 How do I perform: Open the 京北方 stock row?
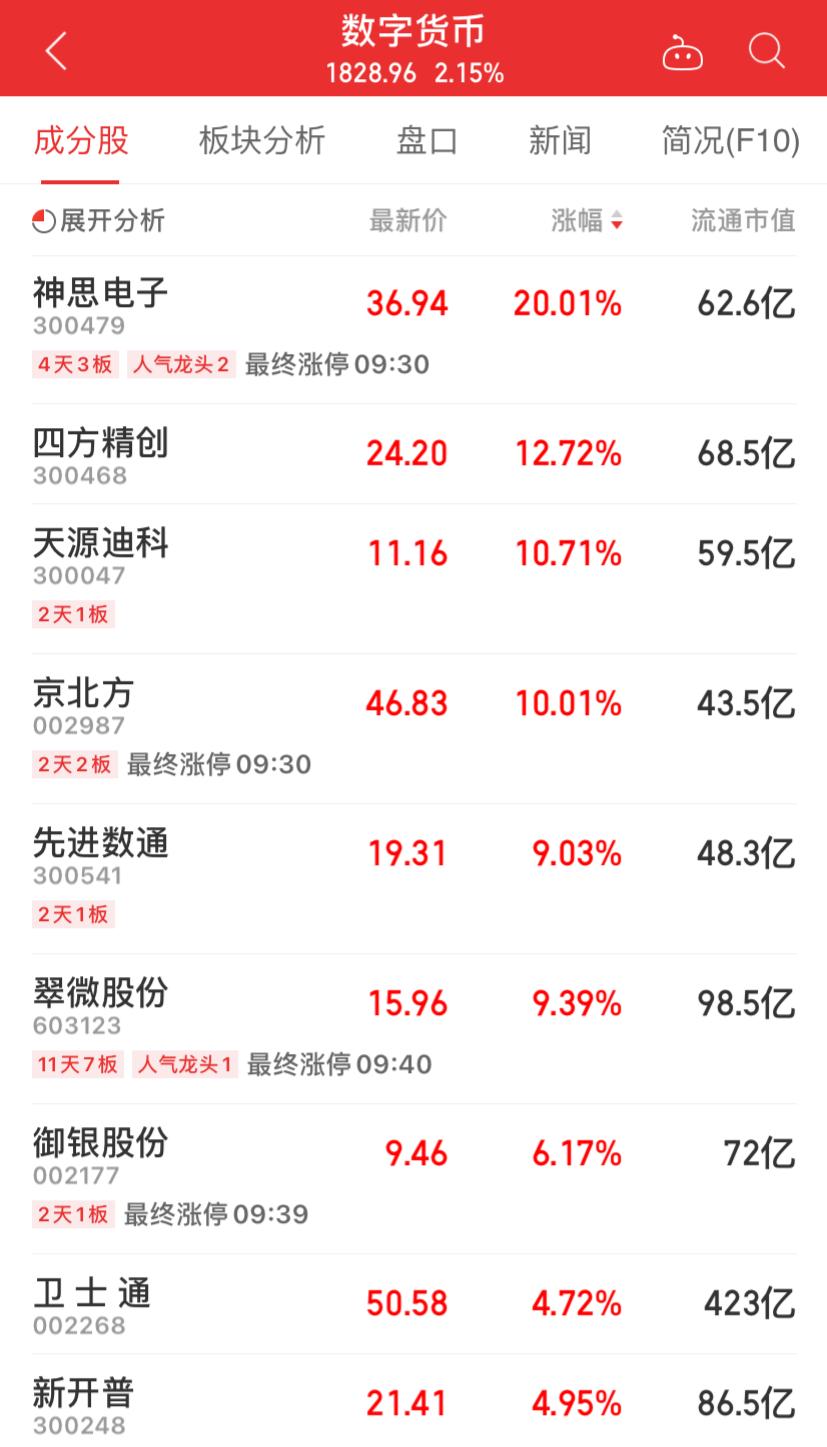click(x=414, y=729)
